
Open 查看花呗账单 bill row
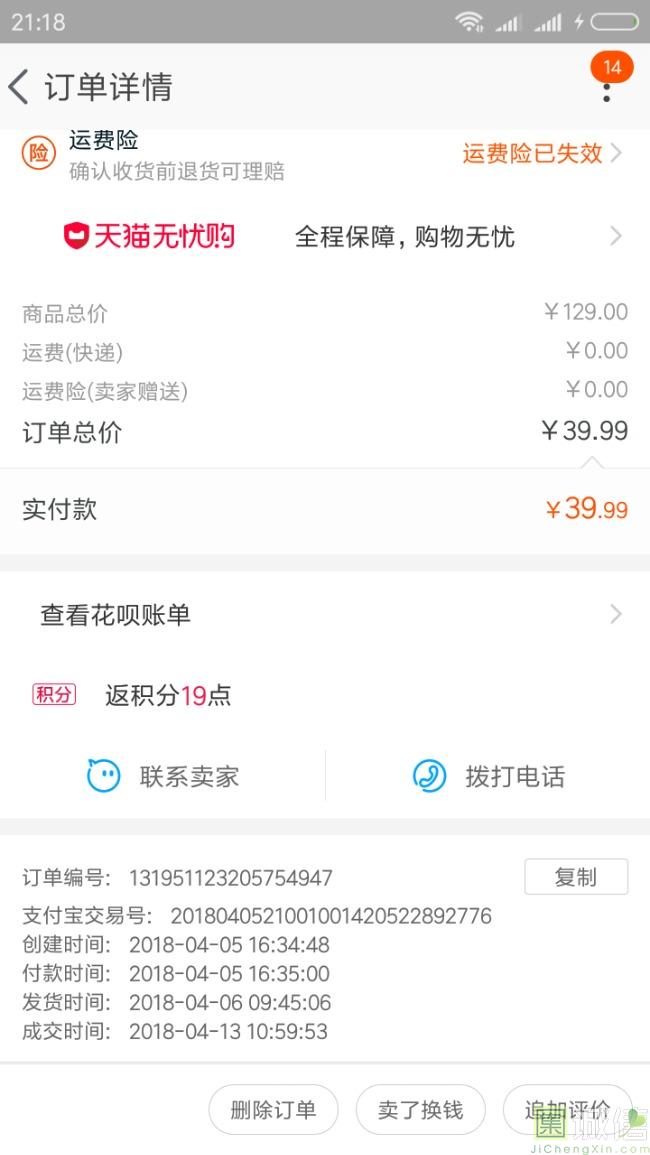(x=325, y=615)
